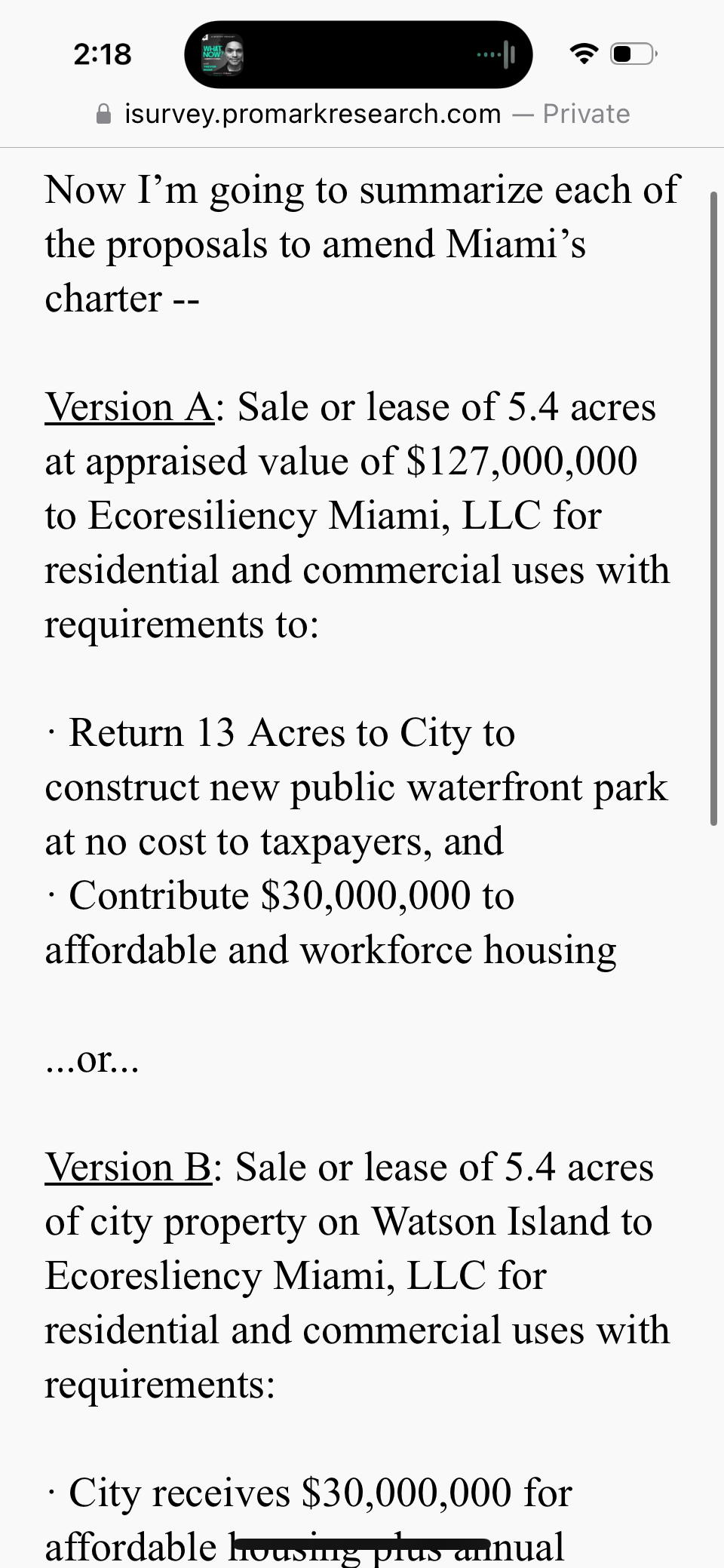Tap the isurvey.promarkresearch.com address bar
The image size is (724, 1568).
tap(363, 114)
